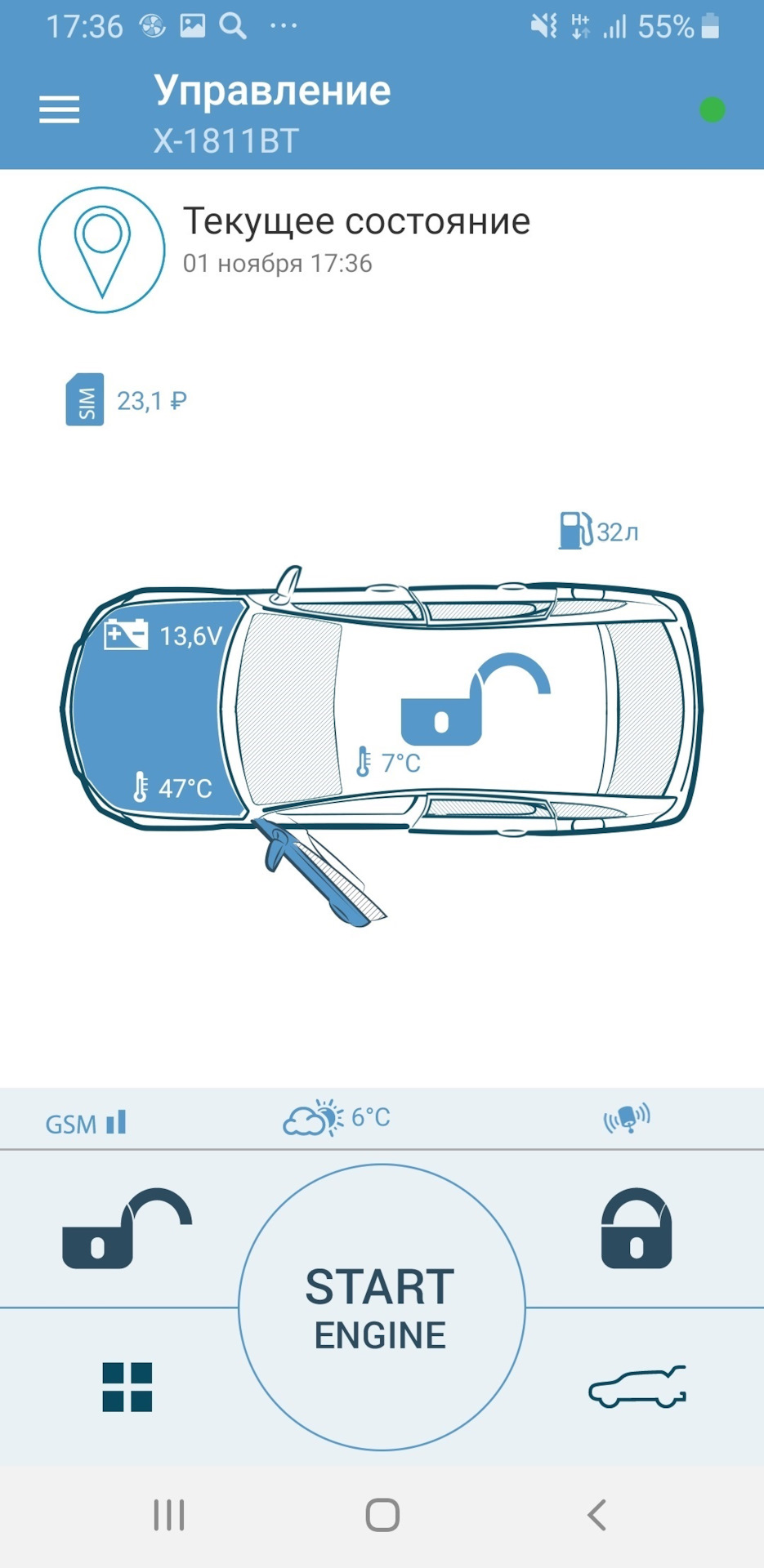Screen dimensions: 764x1568
Task: Go to the home screen
Action: (382, 1515)
